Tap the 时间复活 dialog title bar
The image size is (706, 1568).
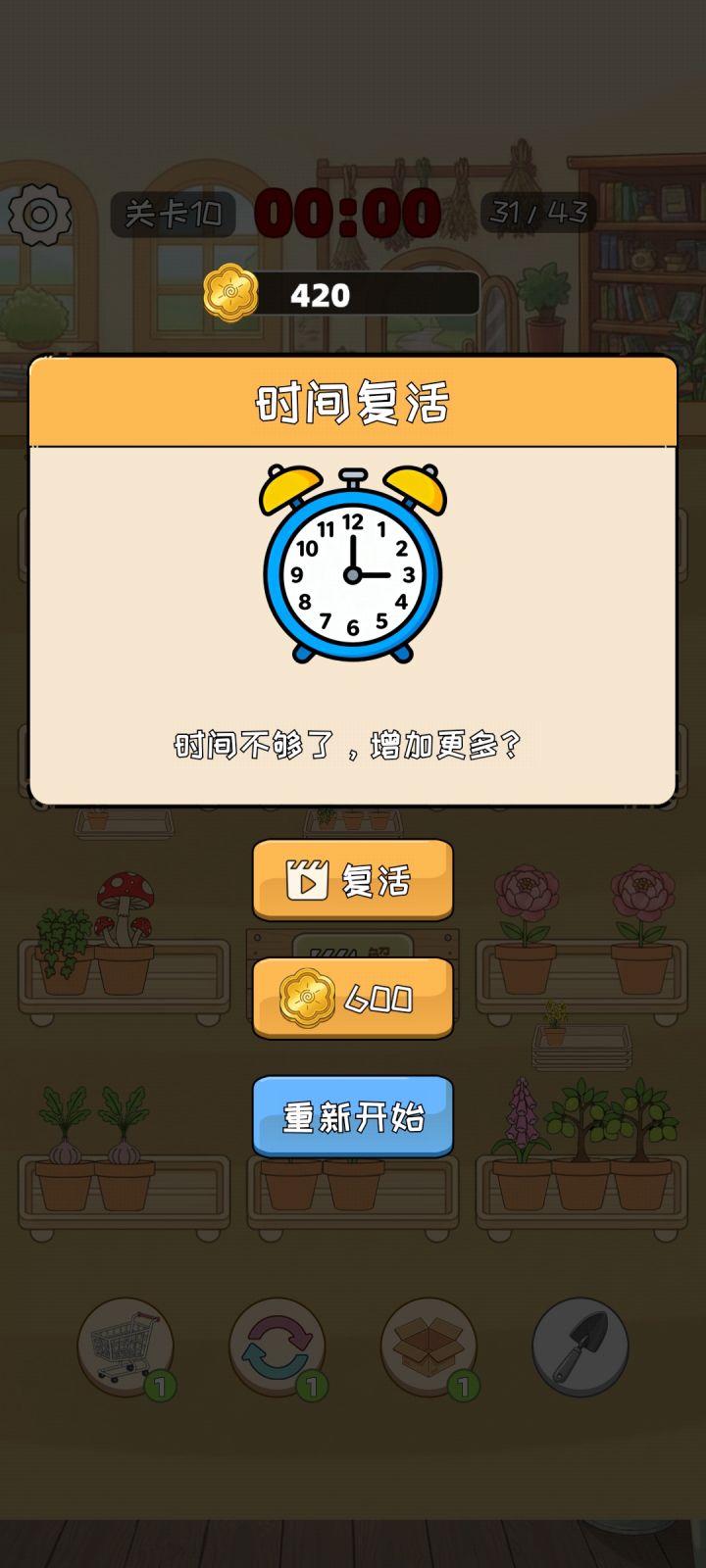pos(352,399)
